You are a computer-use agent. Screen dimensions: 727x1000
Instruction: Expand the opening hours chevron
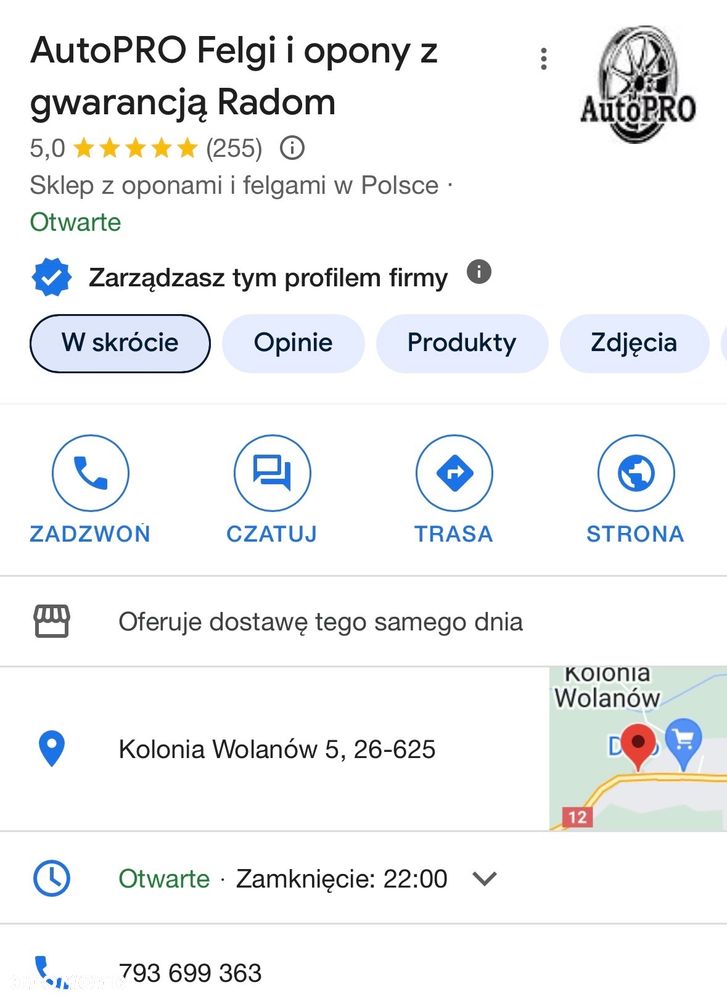pyautogui.click(x=485, y=879)
